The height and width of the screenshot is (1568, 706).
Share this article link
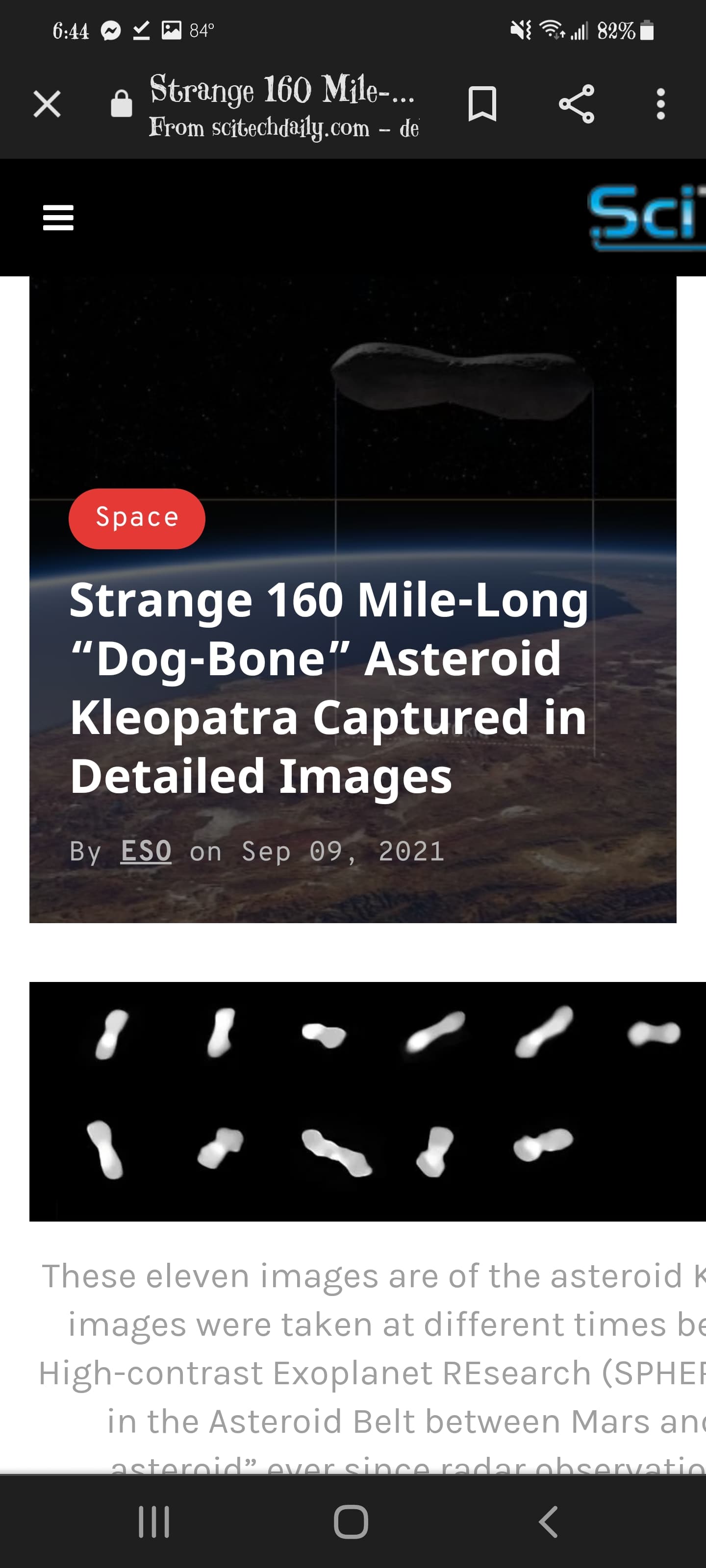576,103
